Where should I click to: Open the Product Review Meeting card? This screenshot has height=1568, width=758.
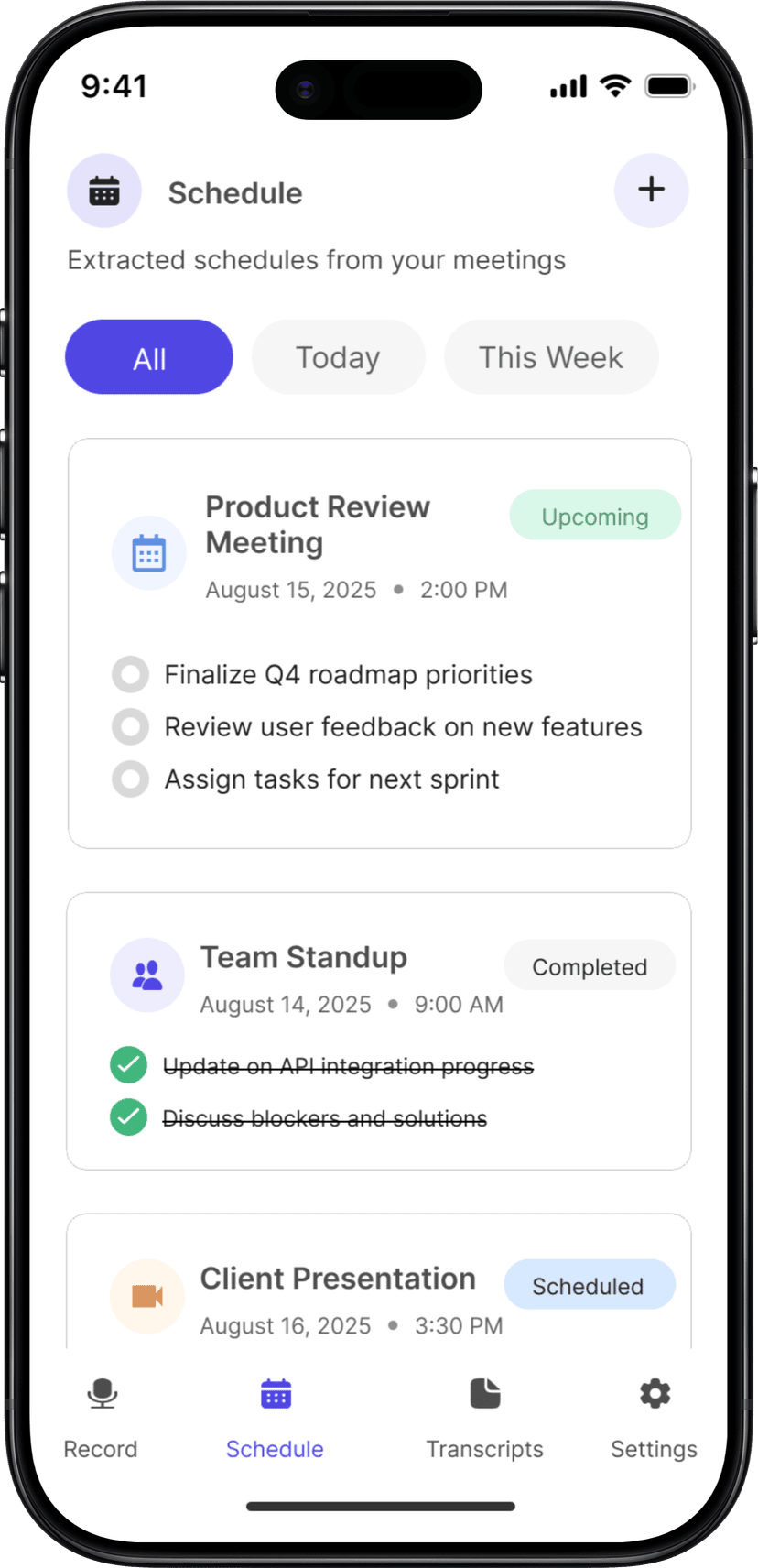tap(317, 525)
